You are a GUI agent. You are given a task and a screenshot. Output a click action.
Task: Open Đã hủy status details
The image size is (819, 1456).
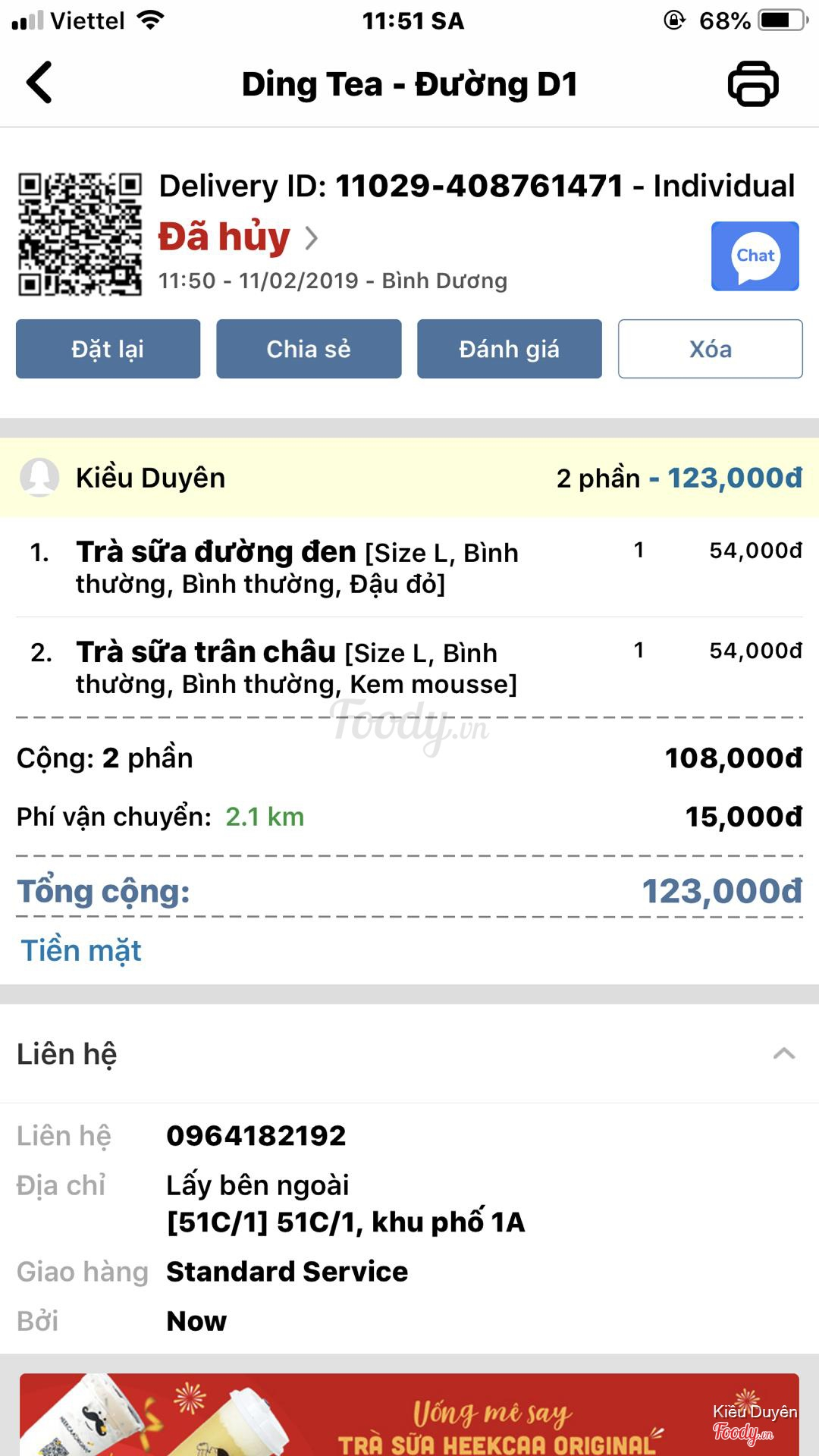[237, 237]
